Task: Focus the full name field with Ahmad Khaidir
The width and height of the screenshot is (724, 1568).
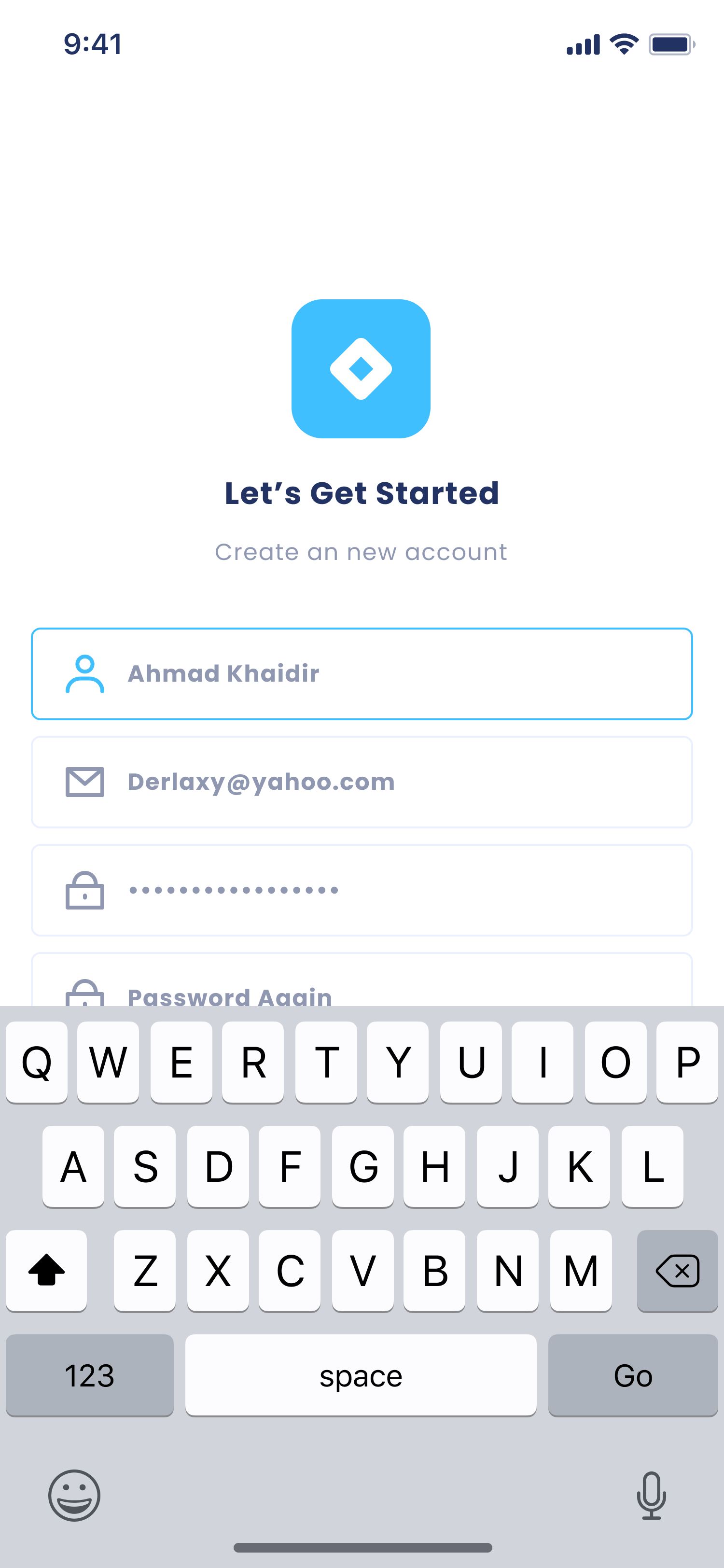Action: coord(362,674)
